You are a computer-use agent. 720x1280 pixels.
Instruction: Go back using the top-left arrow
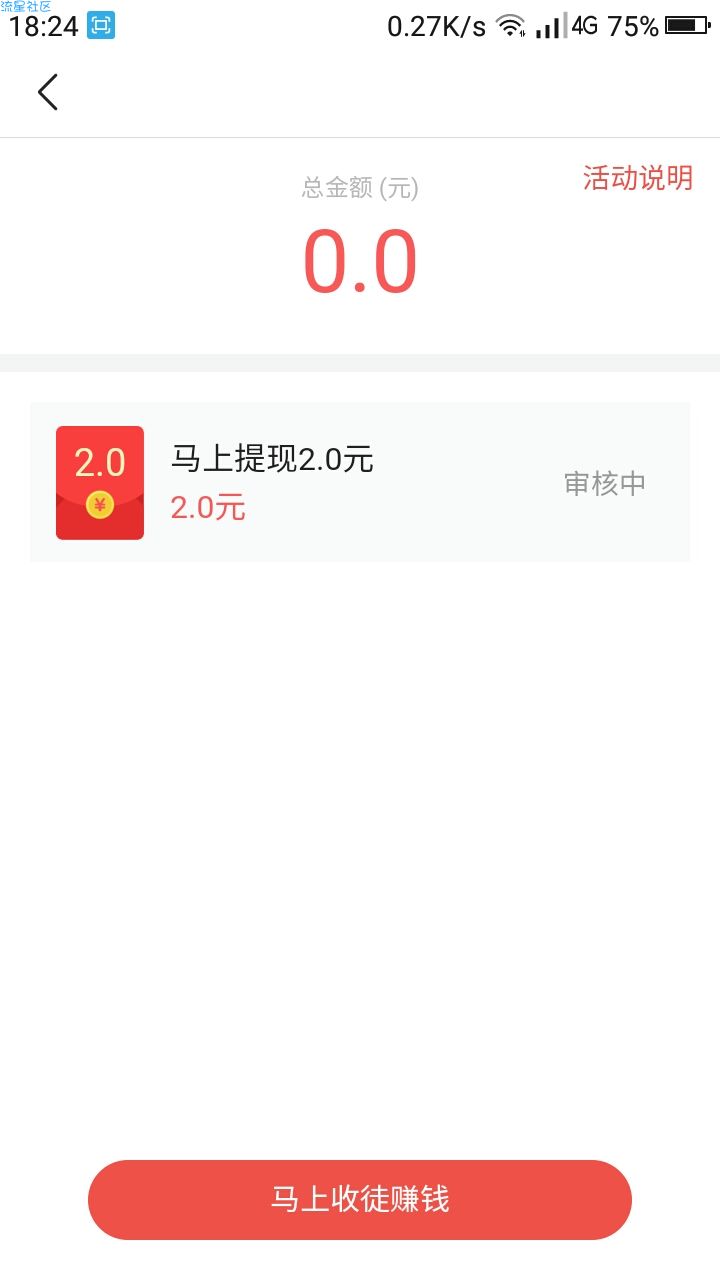click(48, 92)
